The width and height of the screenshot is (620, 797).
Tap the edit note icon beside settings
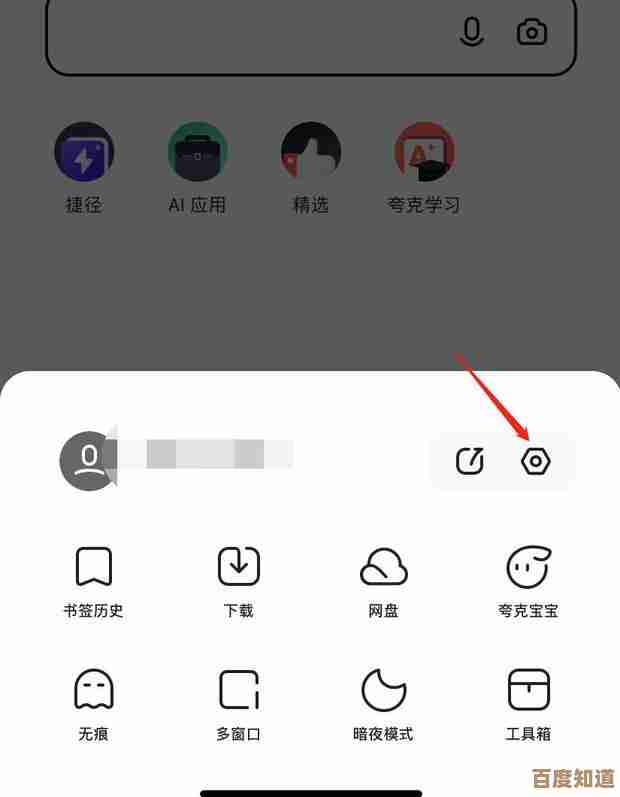470,461
